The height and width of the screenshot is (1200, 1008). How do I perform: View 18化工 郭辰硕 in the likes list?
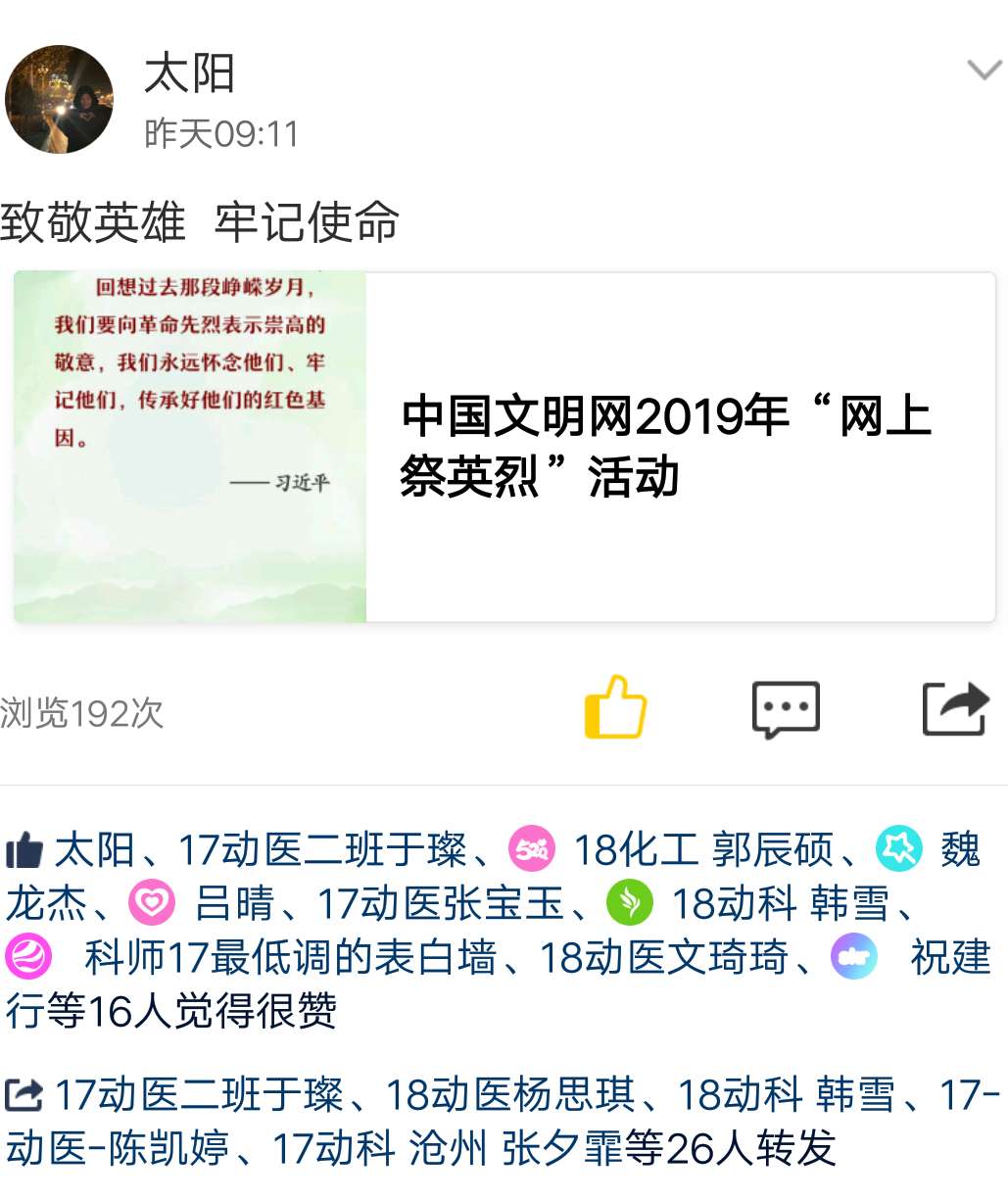(x=702, y=849)
